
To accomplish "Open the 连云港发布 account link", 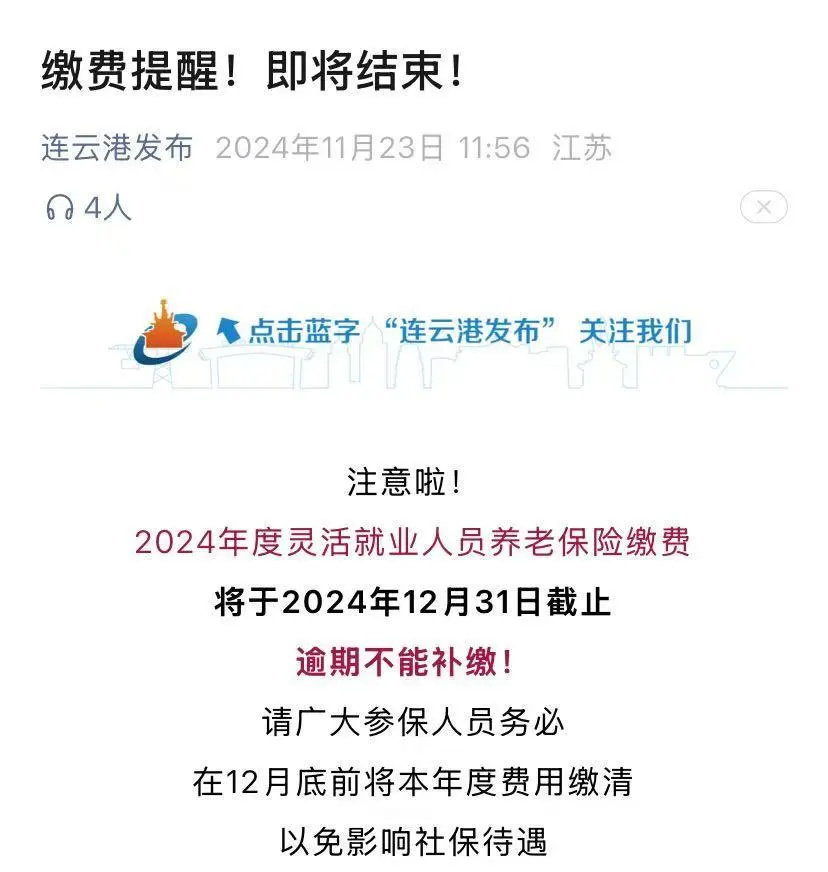I will click(117, 148).
